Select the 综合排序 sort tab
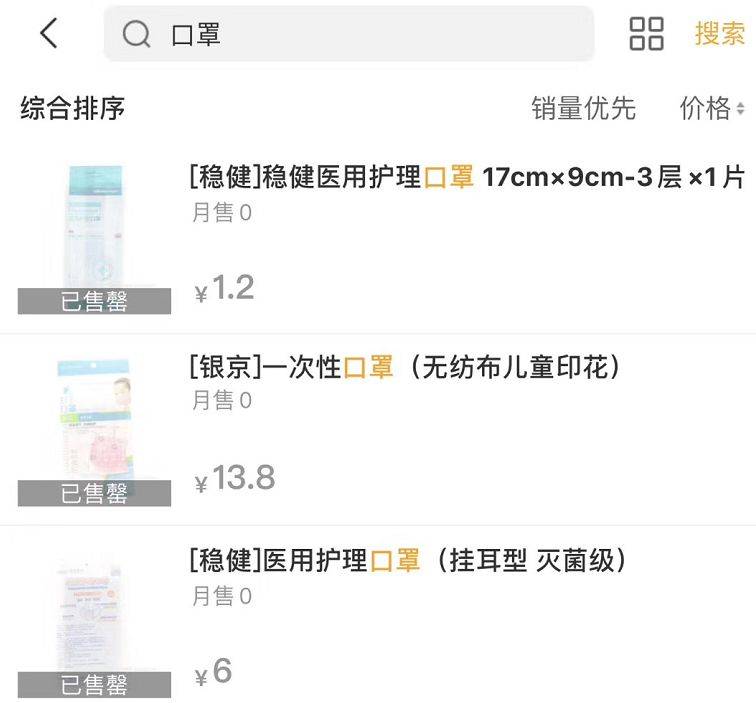Screen dimensions: 756x703 pyautogui.click(x=72, y=108)
